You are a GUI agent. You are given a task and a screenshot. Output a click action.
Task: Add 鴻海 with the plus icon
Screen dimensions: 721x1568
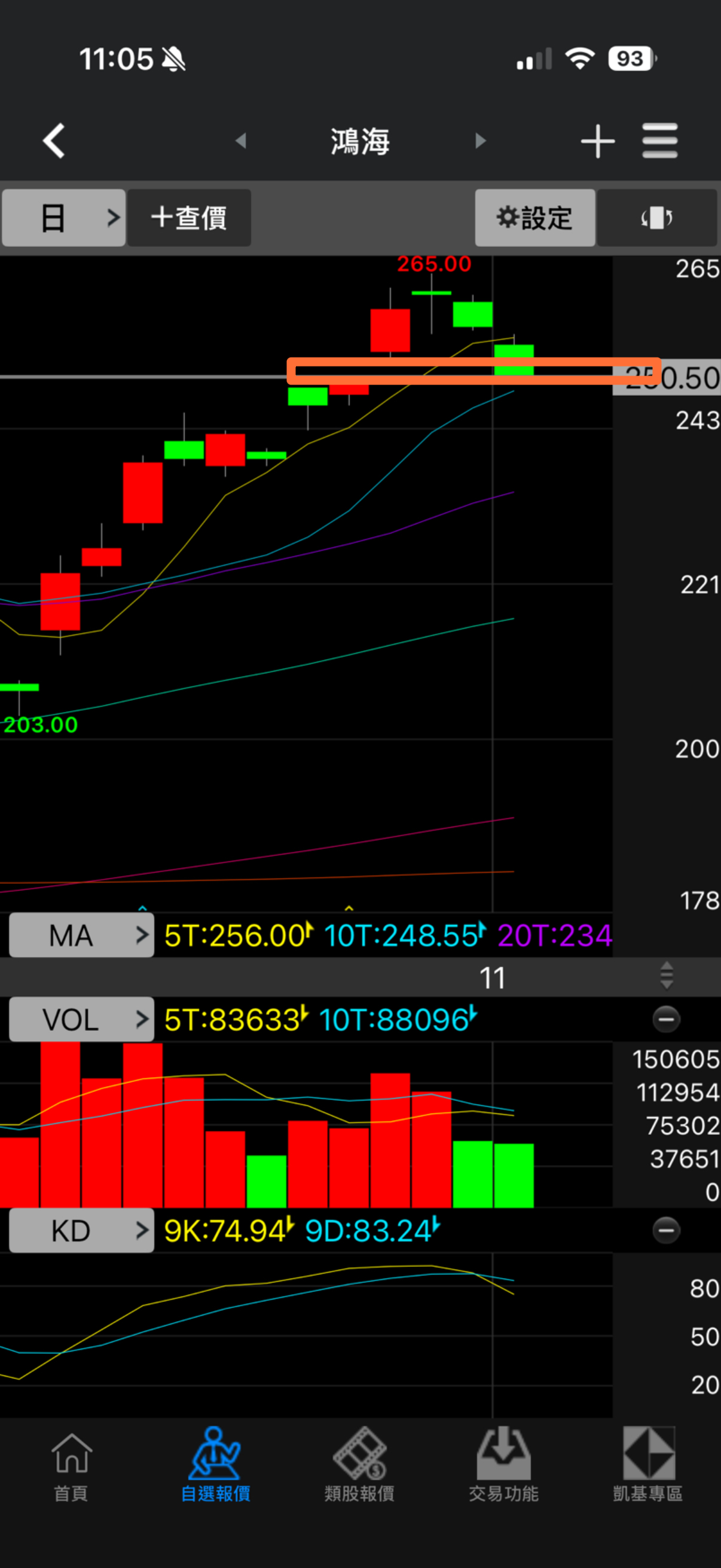tap(597, 141)
